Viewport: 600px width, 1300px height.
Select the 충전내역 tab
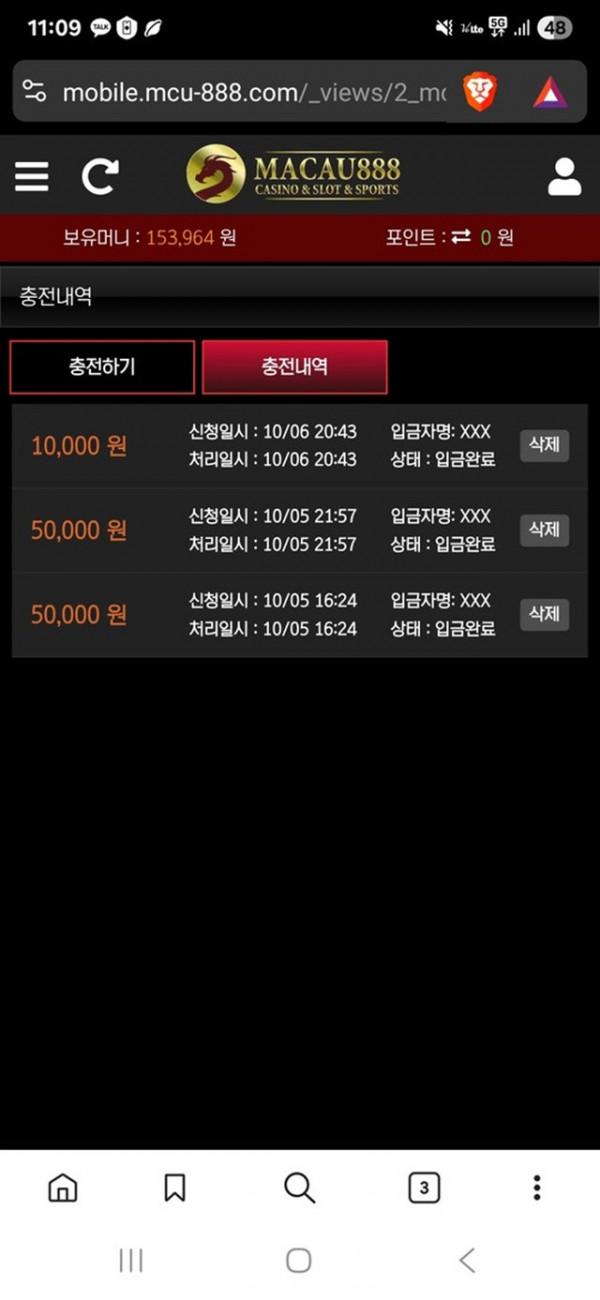coord(294,367)
